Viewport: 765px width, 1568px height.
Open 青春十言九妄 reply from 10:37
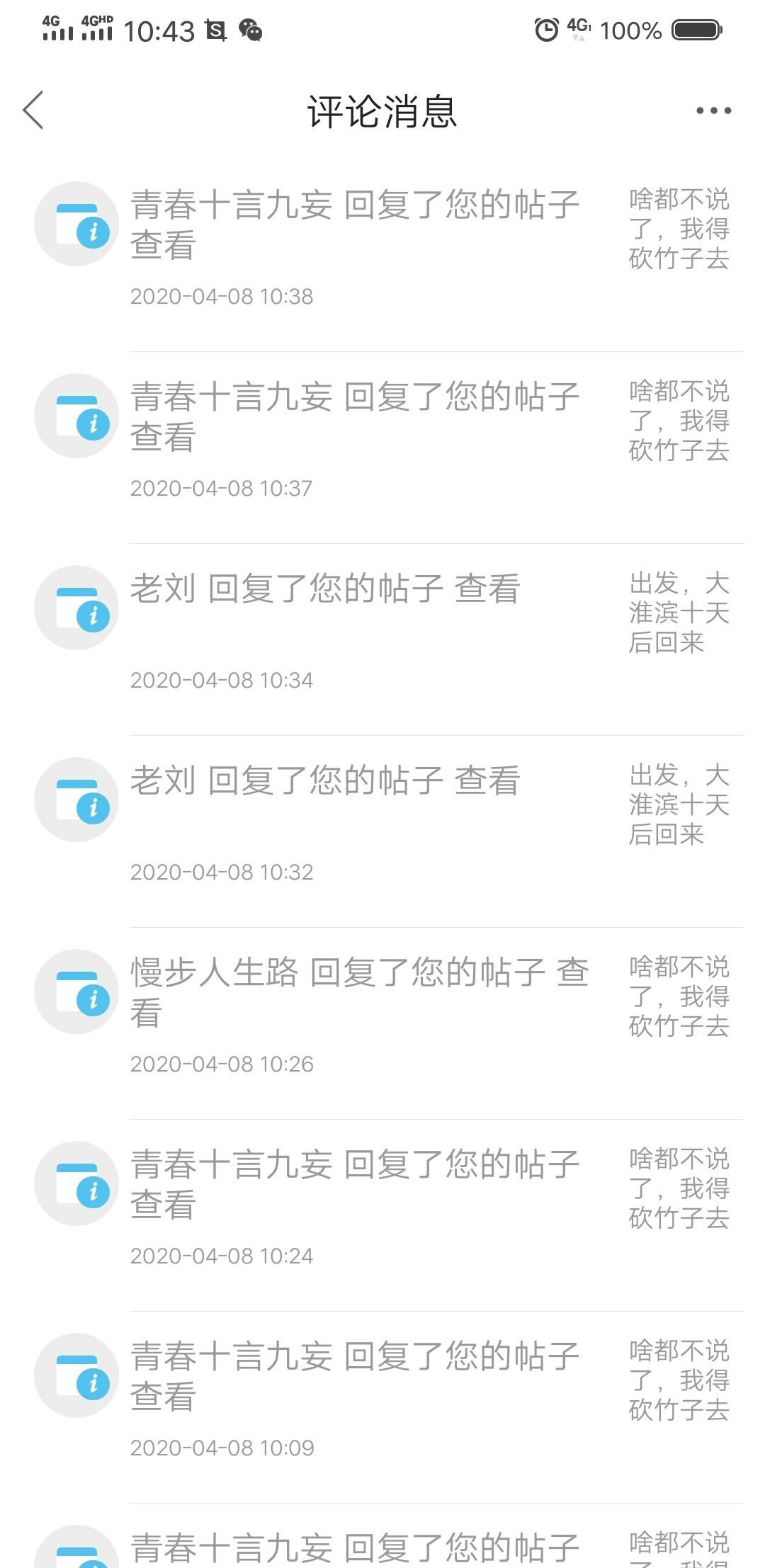coord(382,448)
